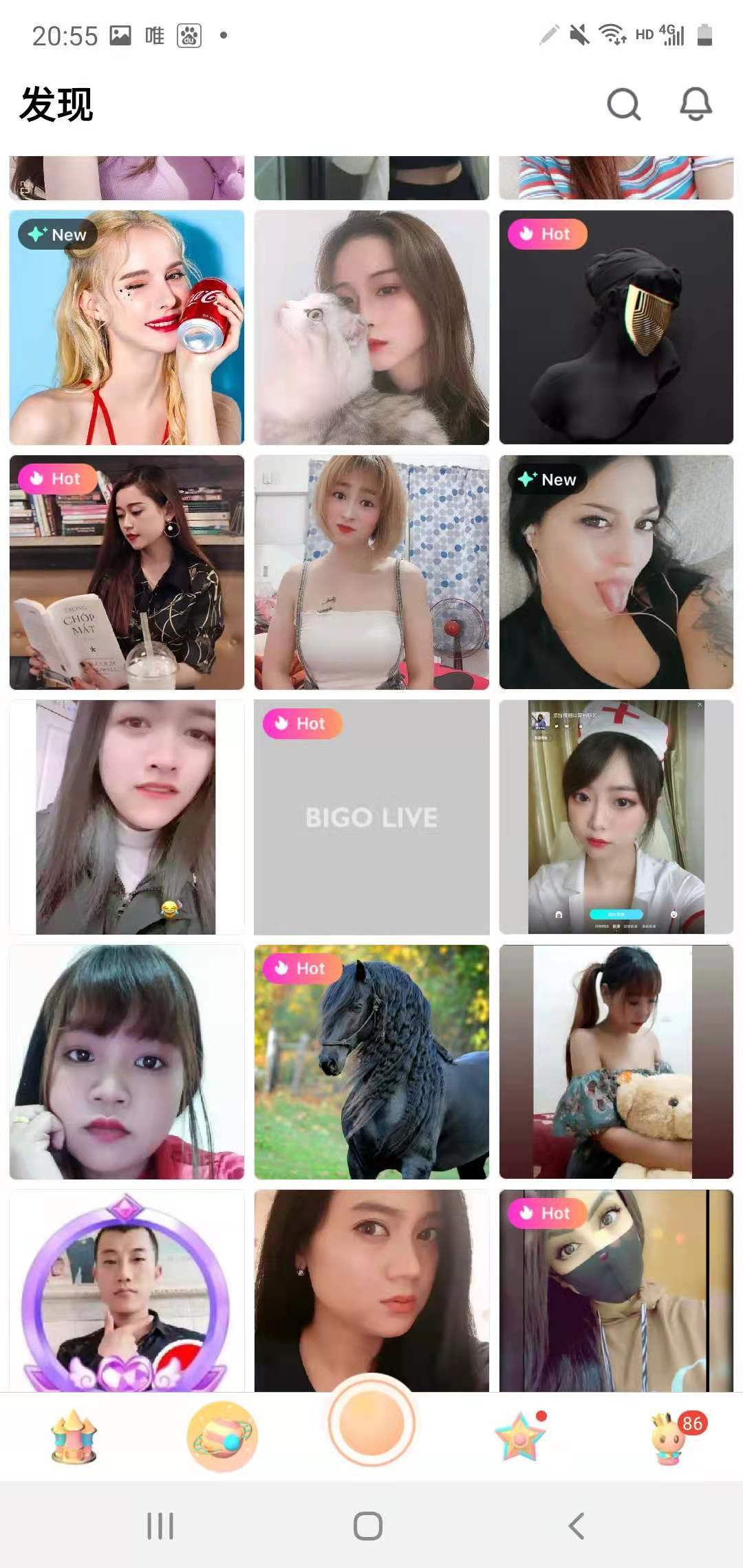
Task: Open the search magnifier icon
Action: (x=623, y=105)
